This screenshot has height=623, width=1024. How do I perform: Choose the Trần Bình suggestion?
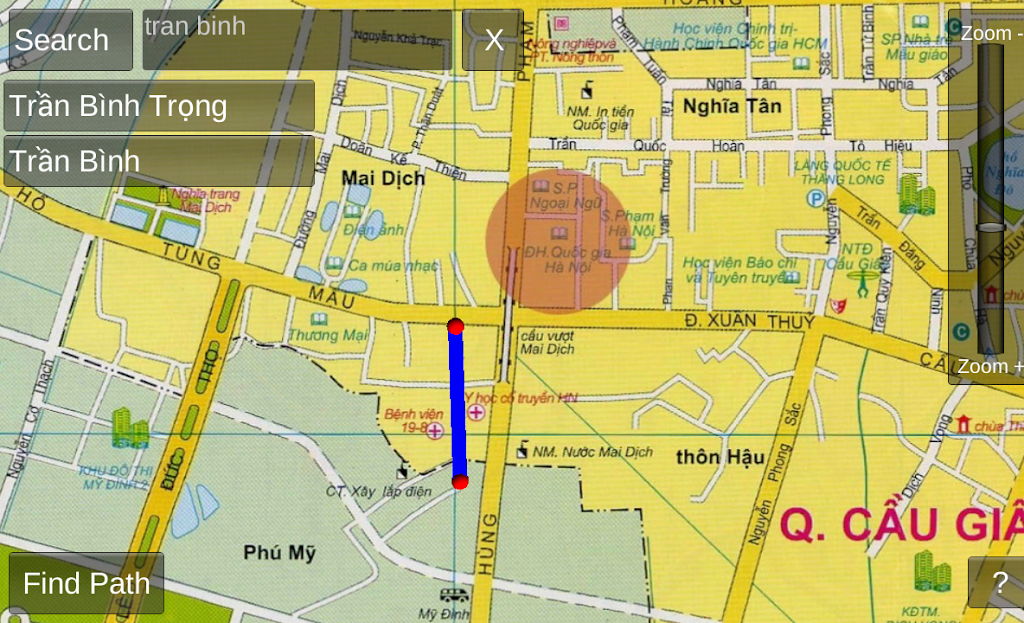[x=159, y=161]
